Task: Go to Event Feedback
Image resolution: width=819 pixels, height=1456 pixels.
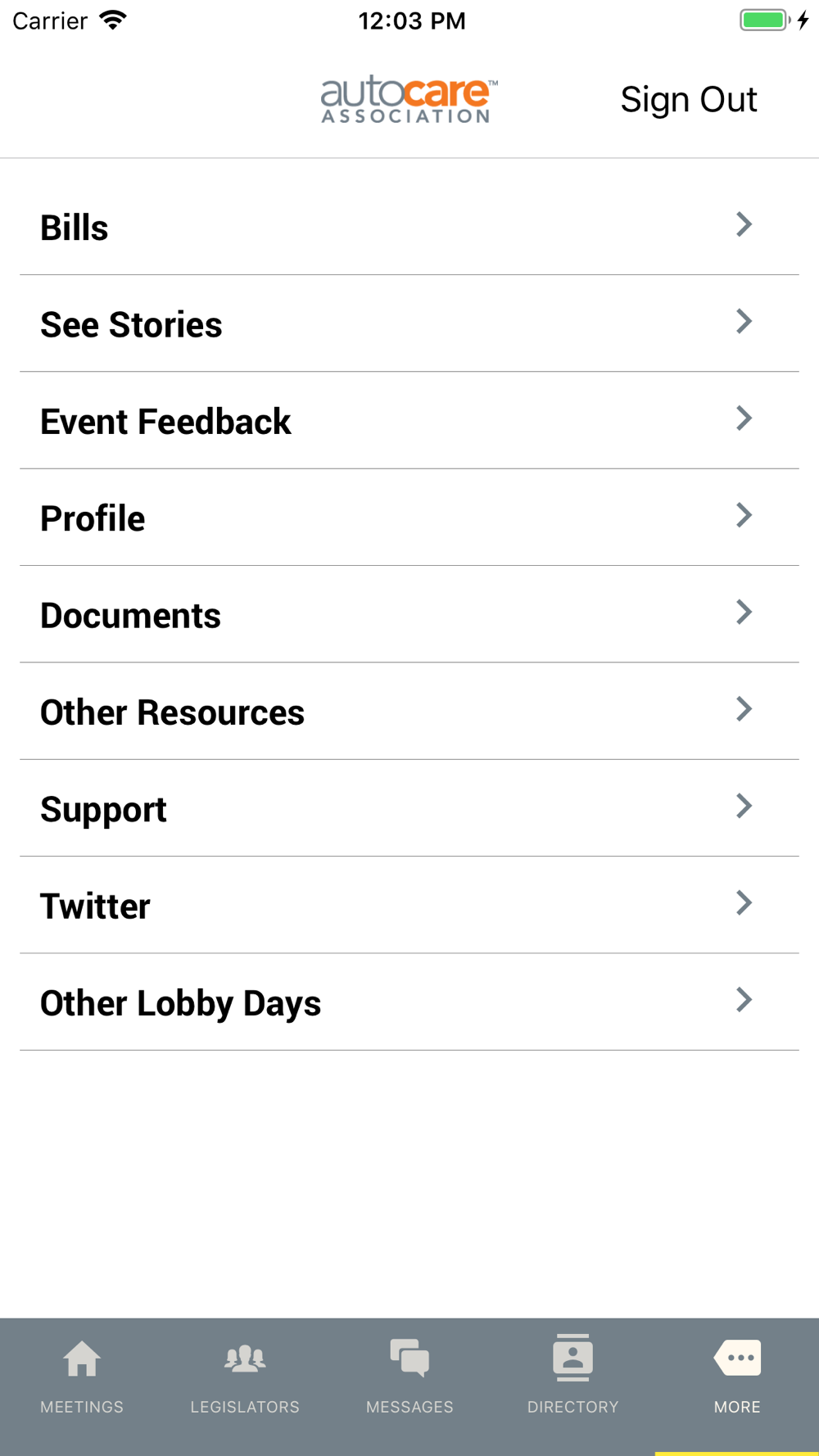Action: (x=409, y=421)
